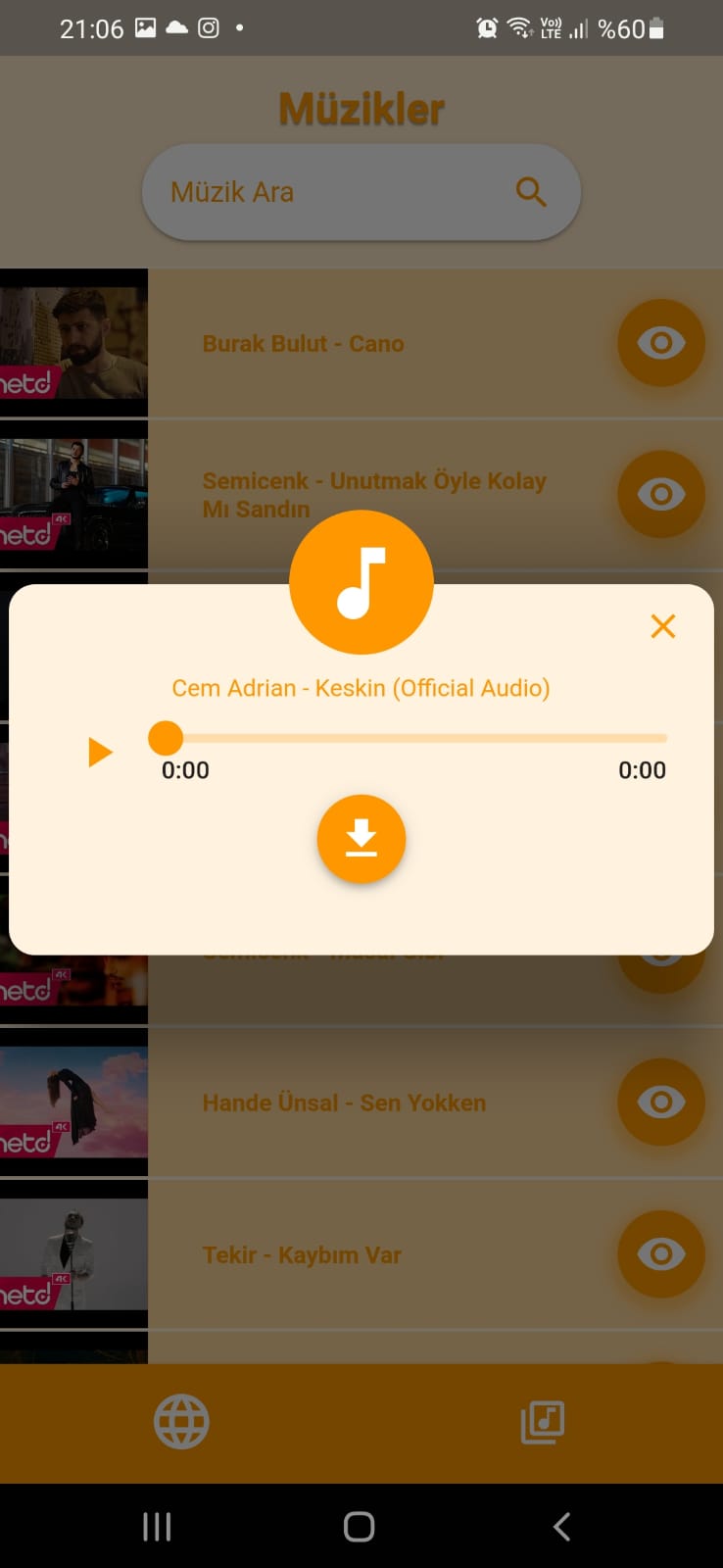Tap the Müzikler page title
The height and width of the screenshot is (1568, 723).
pyautogui.click(x=361, y=108)
